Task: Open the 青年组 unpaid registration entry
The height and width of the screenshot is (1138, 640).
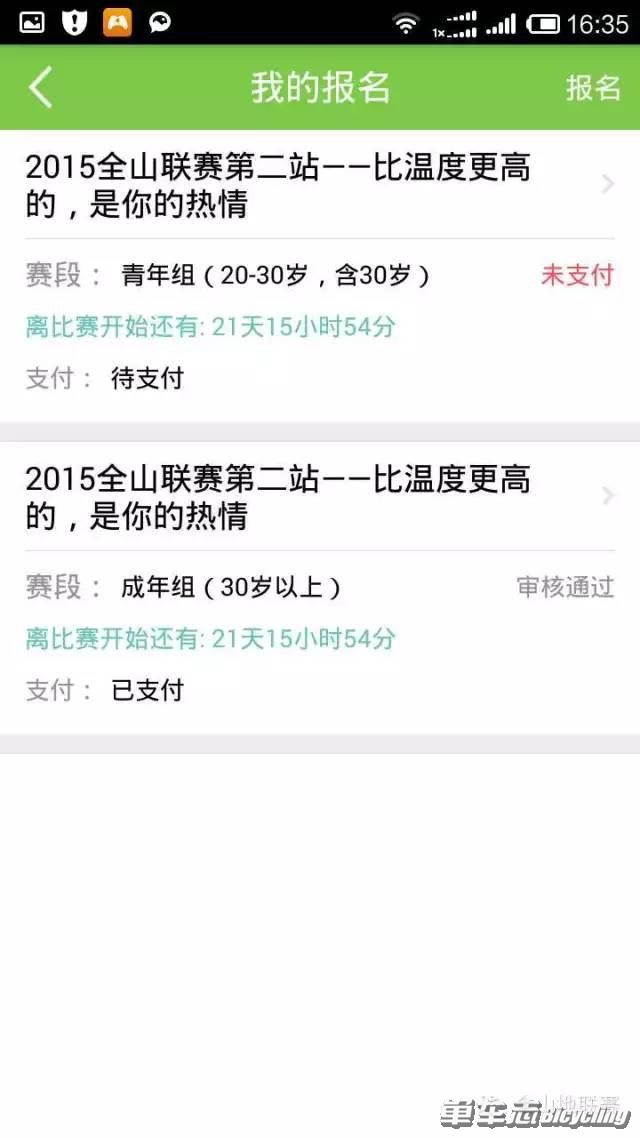Action: (320, 275)
